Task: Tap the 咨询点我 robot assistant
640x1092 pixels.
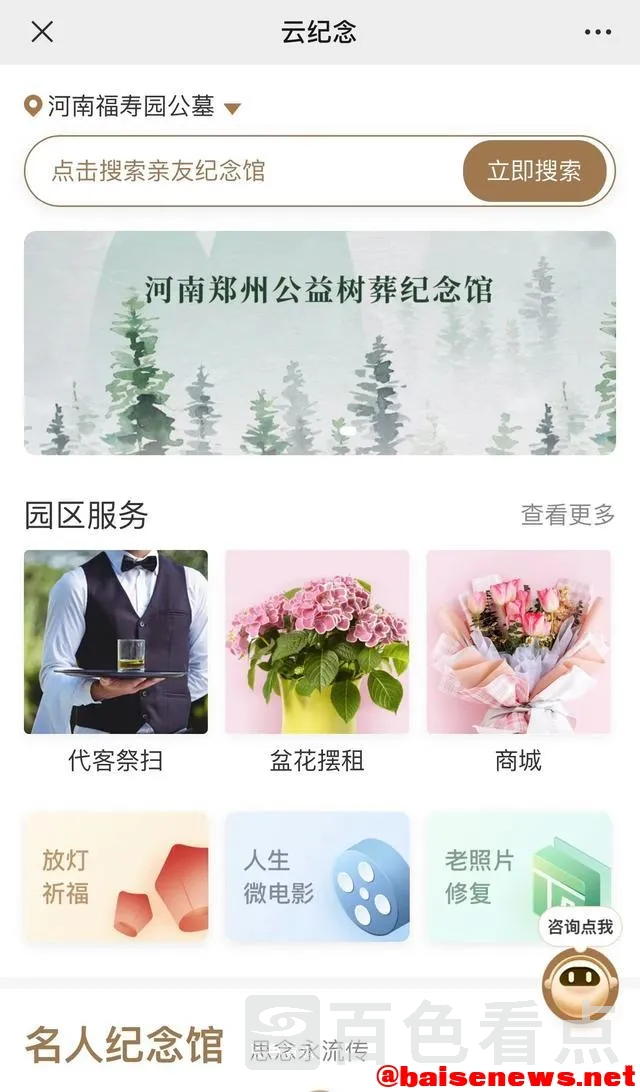Action: tap(580, 980)
